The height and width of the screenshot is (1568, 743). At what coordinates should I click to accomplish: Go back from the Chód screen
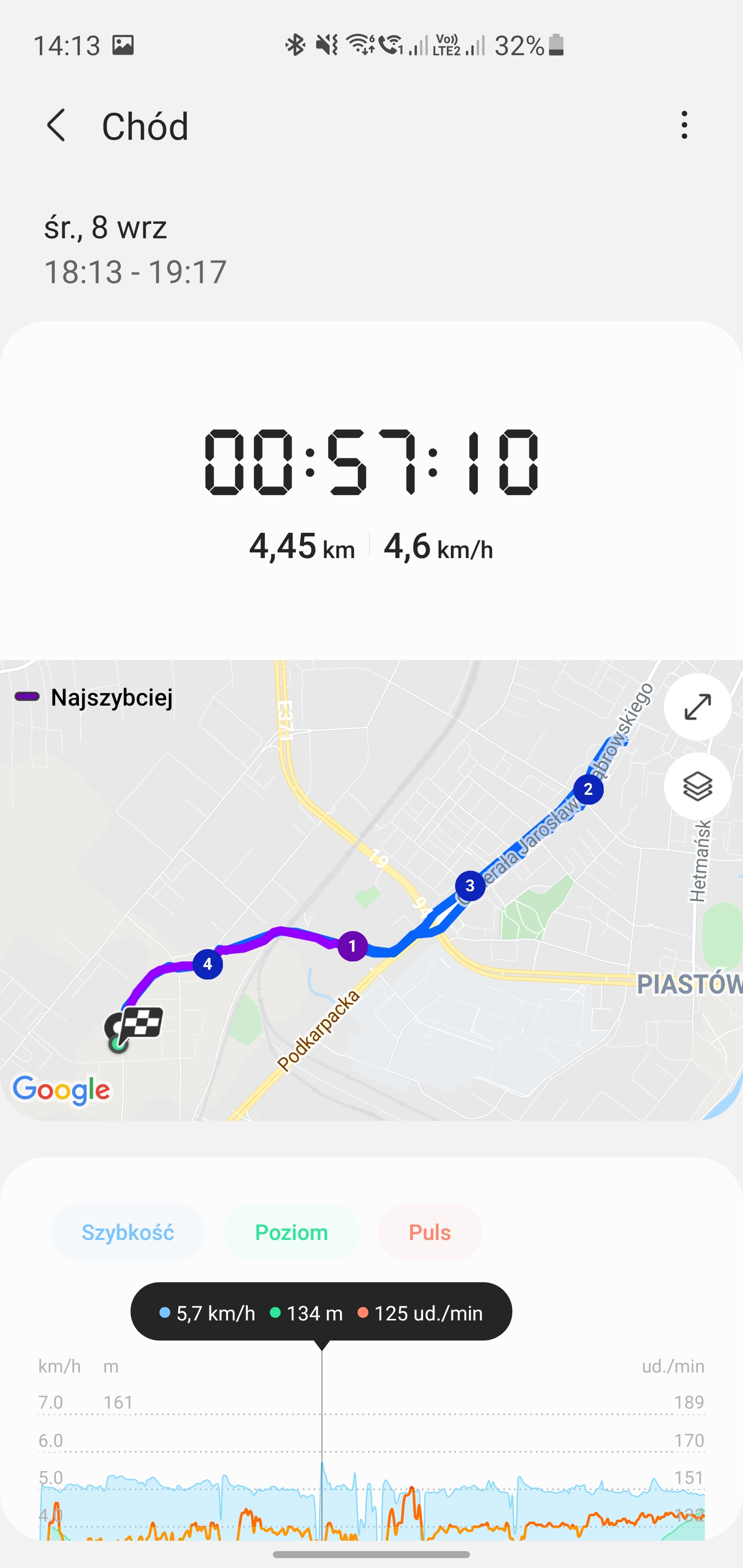pyautogui.click(x=56, y=125)
